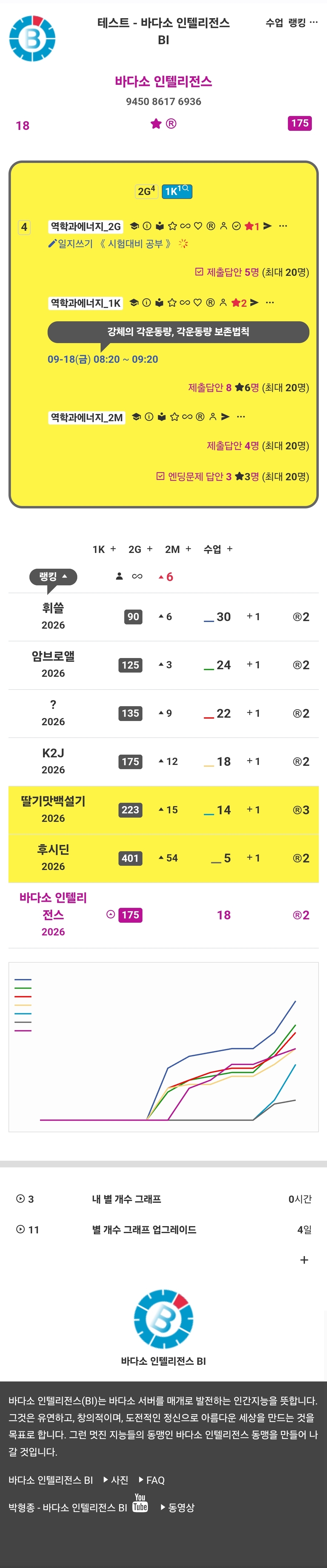The height and width of the screenshot is (1568, 327).
Task: Tap the plus expand icon
Action: (x=304, y=1260)
